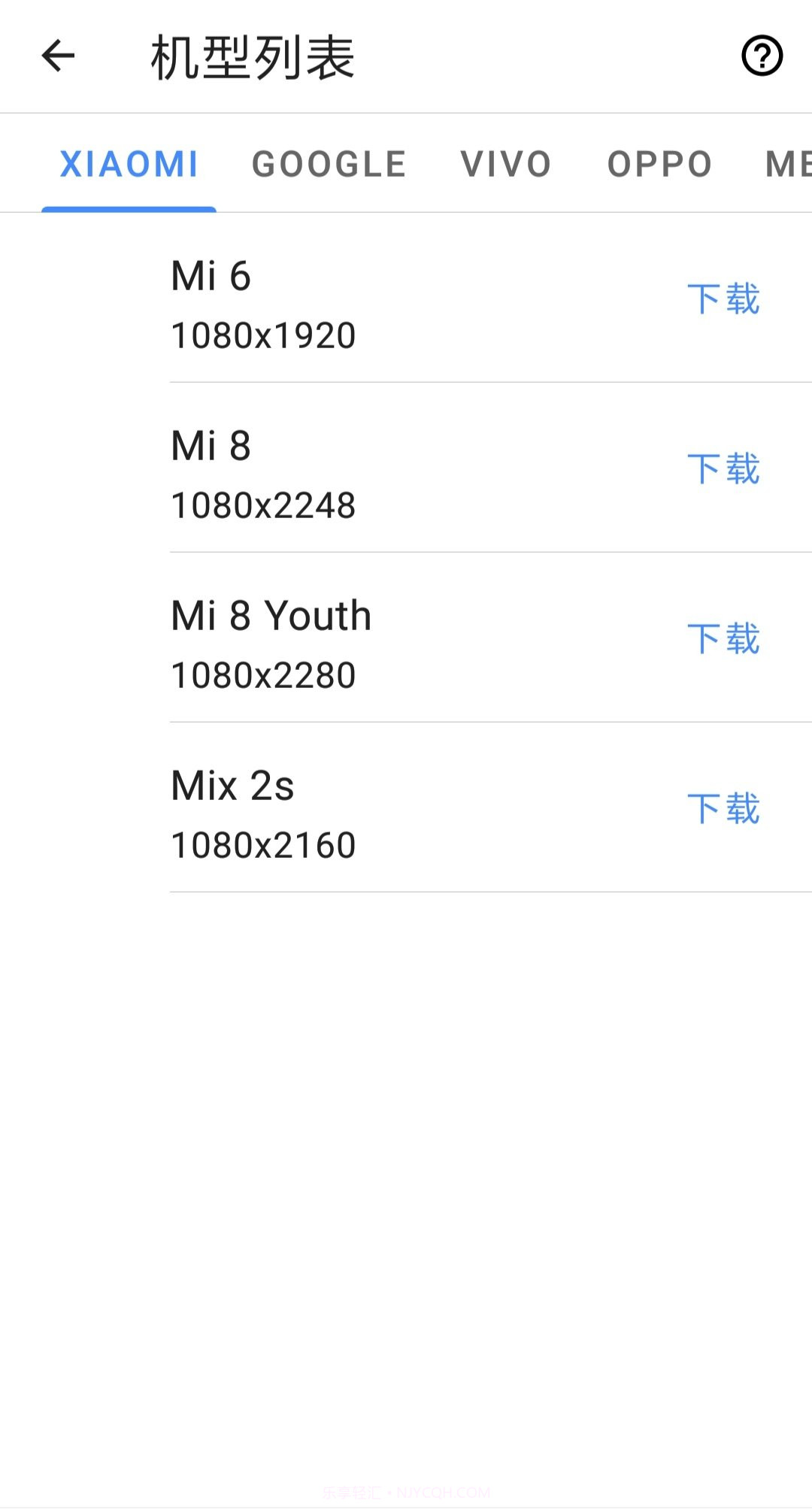Viewport: 812px width, 1509px height.
Task: Tap the watermark text at the bottom
Action: pos(406,1491)
